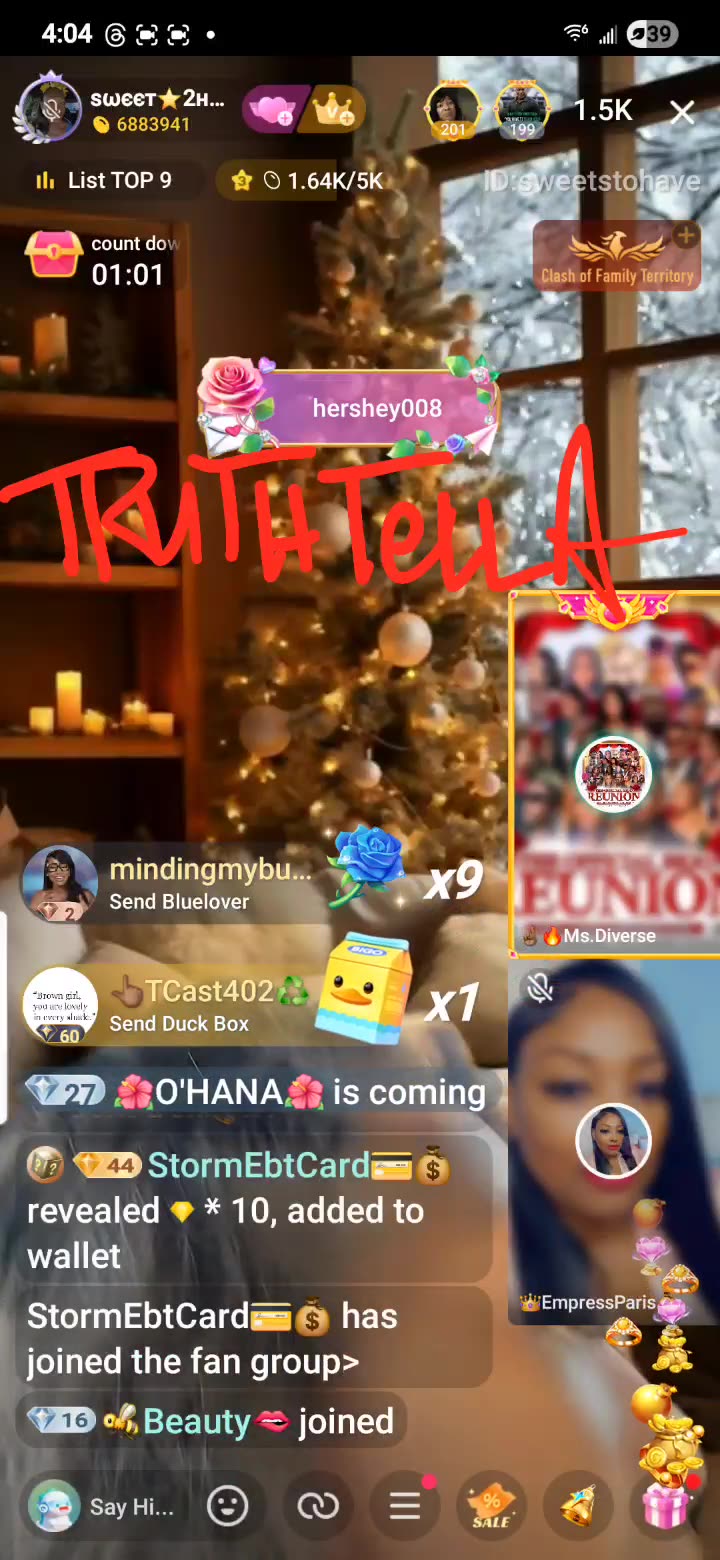View top viewer avatar with 201
The height and width of the screenshot is (1560, 720).
[x=453, y=109]
